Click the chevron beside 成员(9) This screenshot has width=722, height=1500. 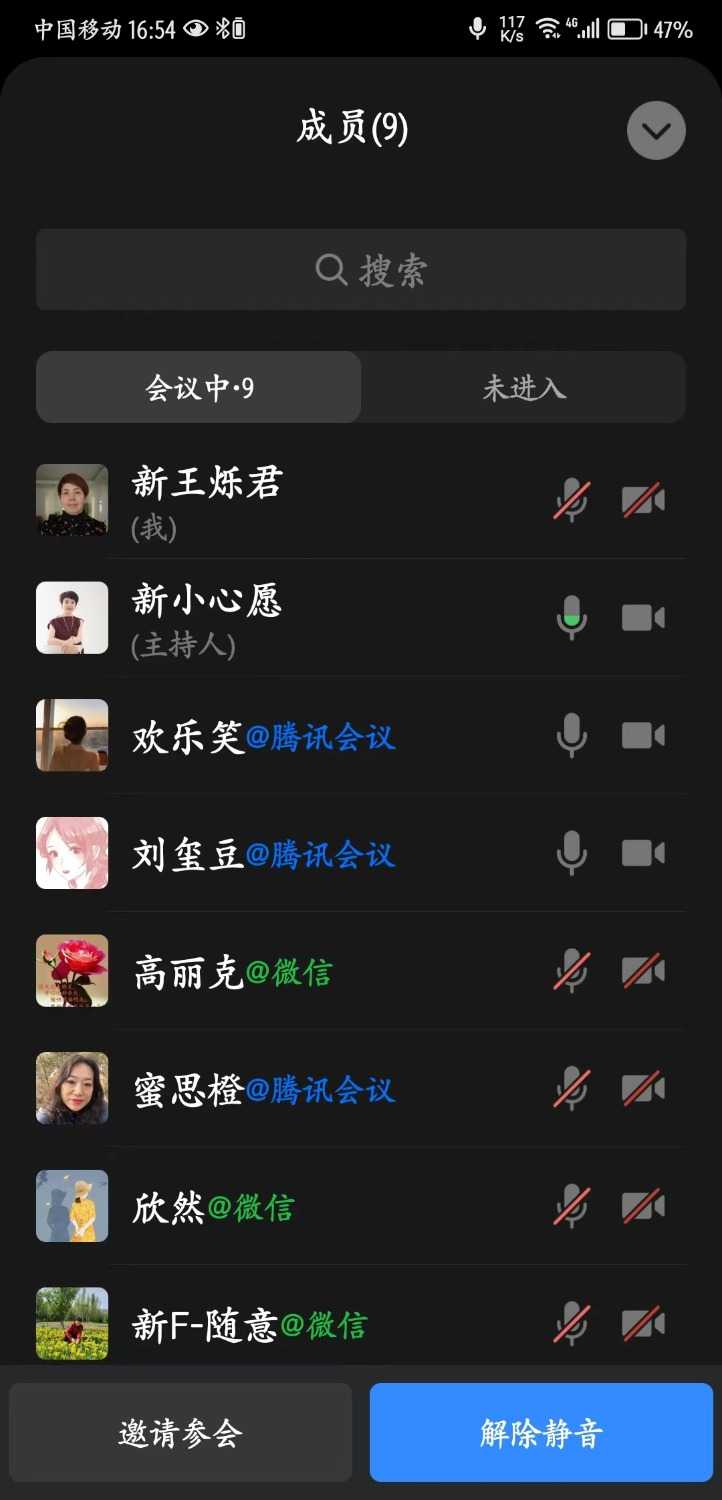point(656,130)
